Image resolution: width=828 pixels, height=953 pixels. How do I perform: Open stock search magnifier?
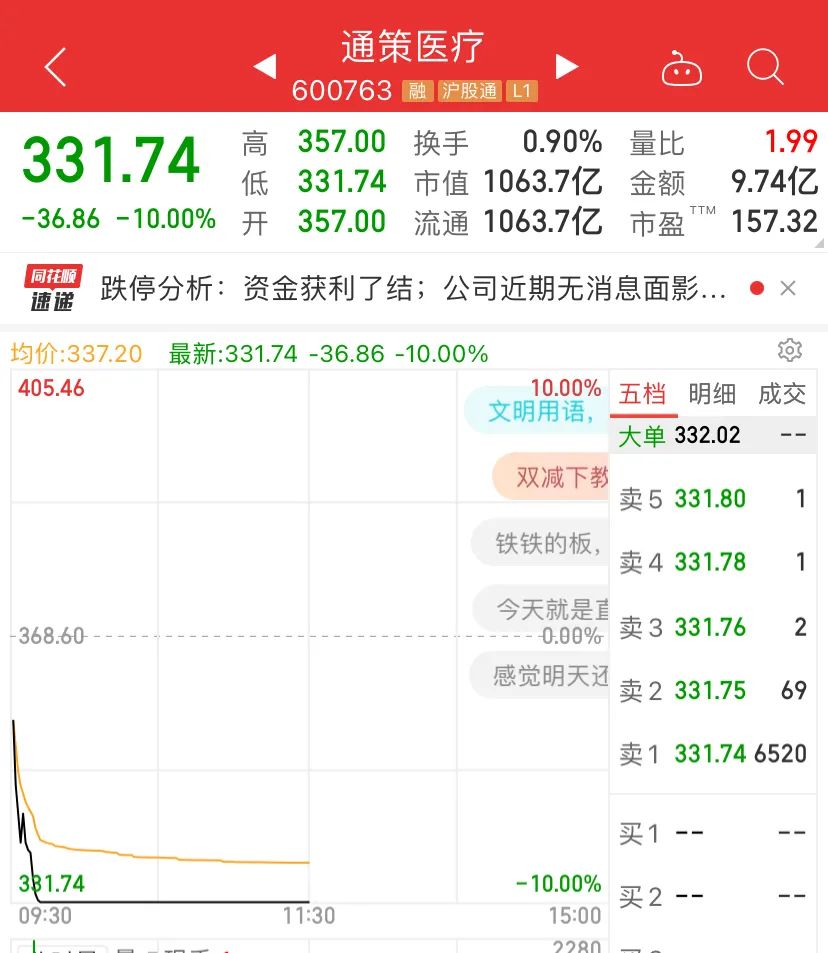765,67
